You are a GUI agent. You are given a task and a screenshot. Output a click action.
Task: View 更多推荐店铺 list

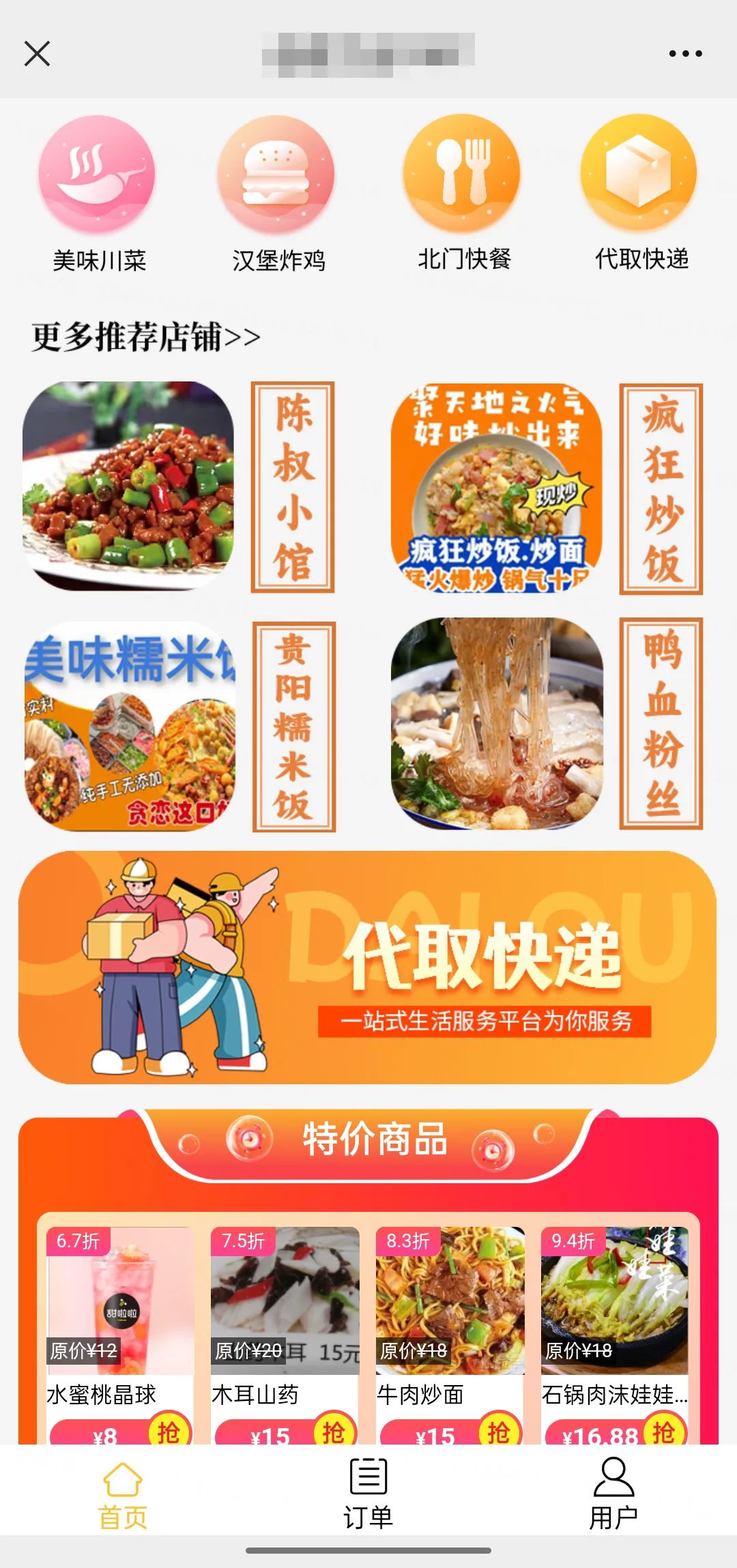pos(146,337)
